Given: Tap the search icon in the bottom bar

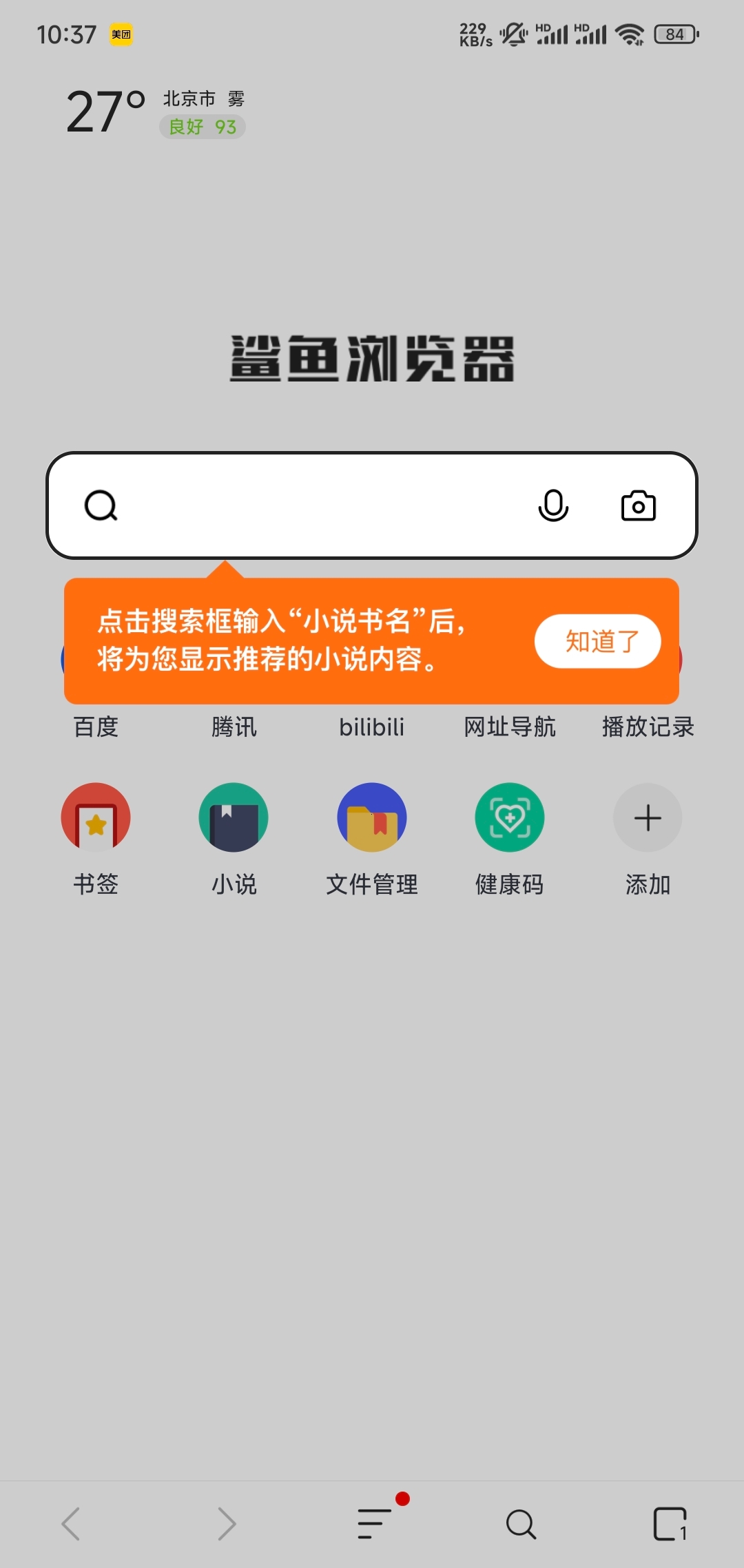Looking at the screenshot, I should (x=521, y=1523).
